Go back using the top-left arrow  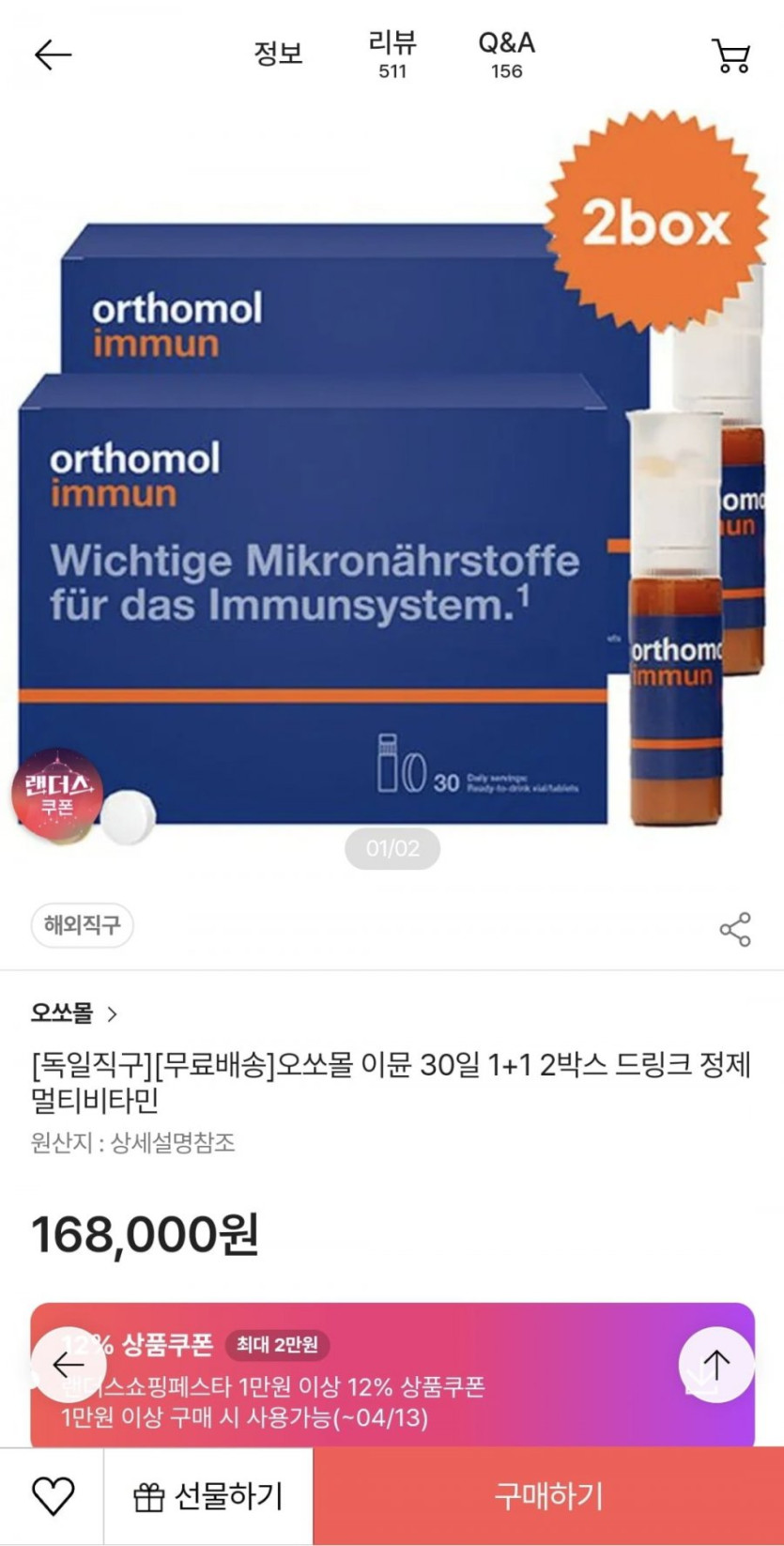(53, 55)
